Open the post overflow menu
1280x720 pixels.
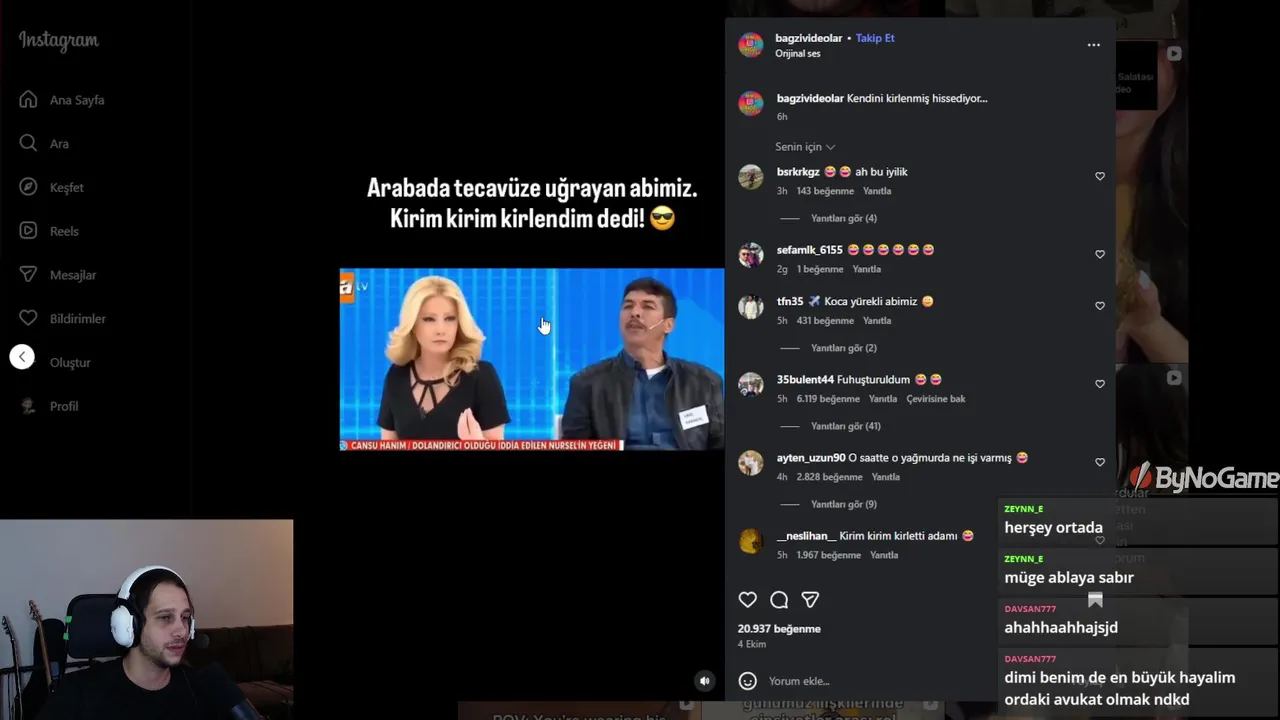tap(1093, 45)
